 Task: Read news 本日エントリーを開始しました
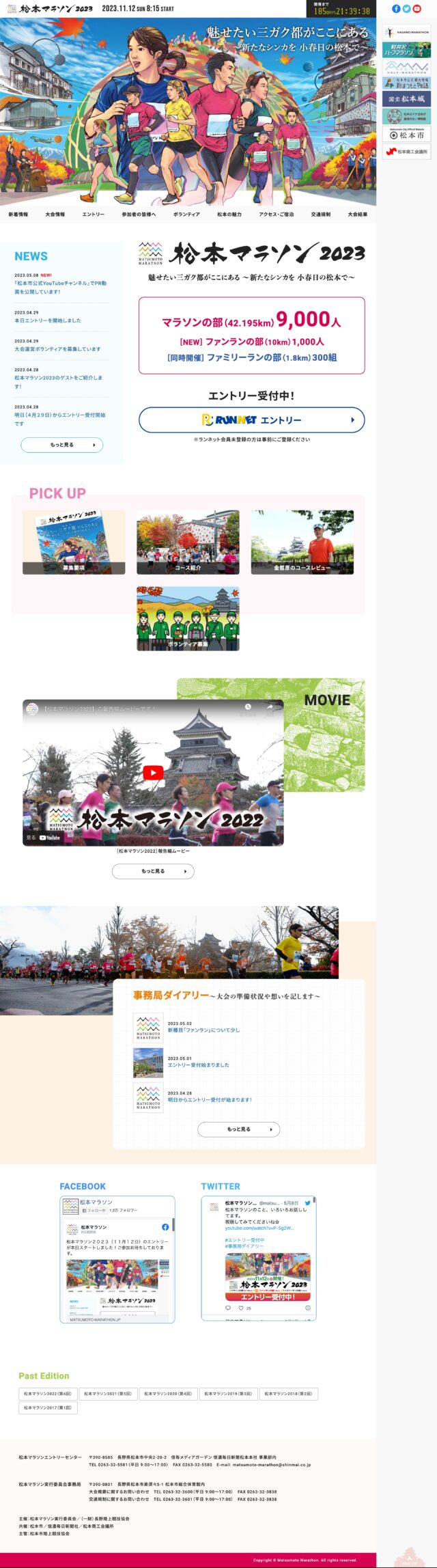pos(48,320)
